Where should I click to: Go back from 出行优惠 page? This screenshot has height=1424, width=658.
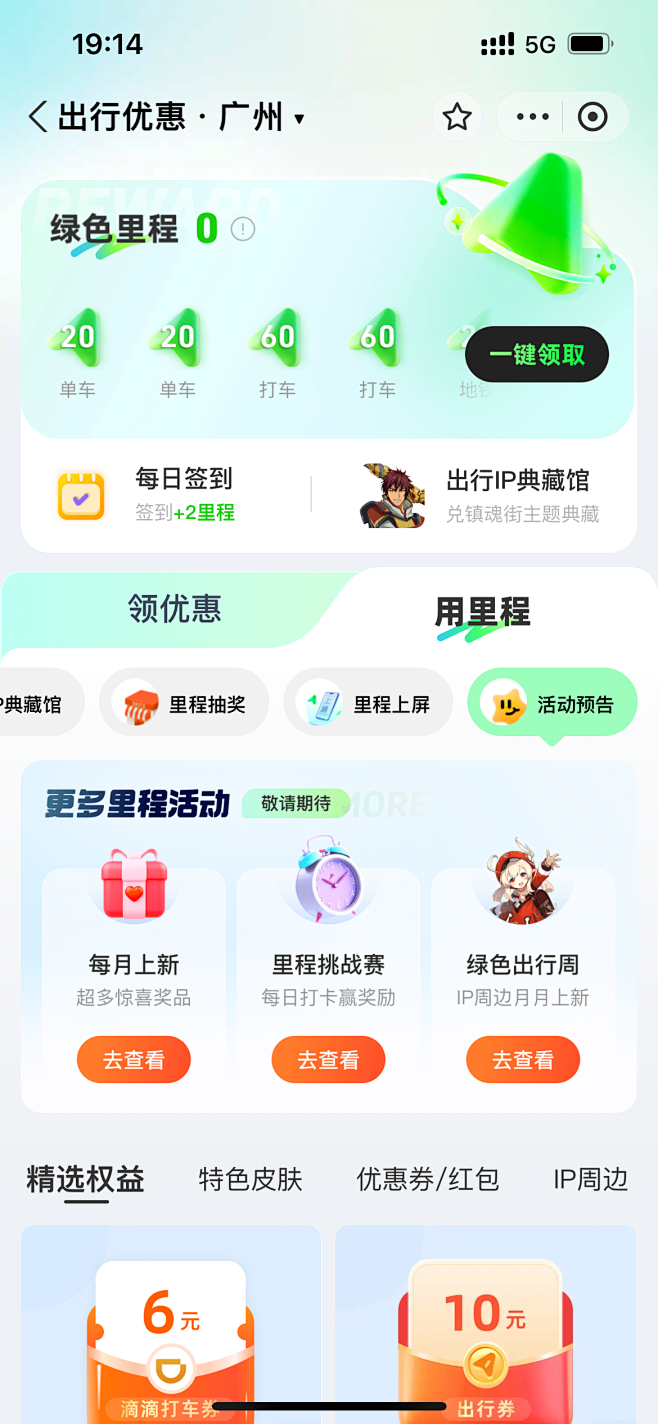pos(38,117)
